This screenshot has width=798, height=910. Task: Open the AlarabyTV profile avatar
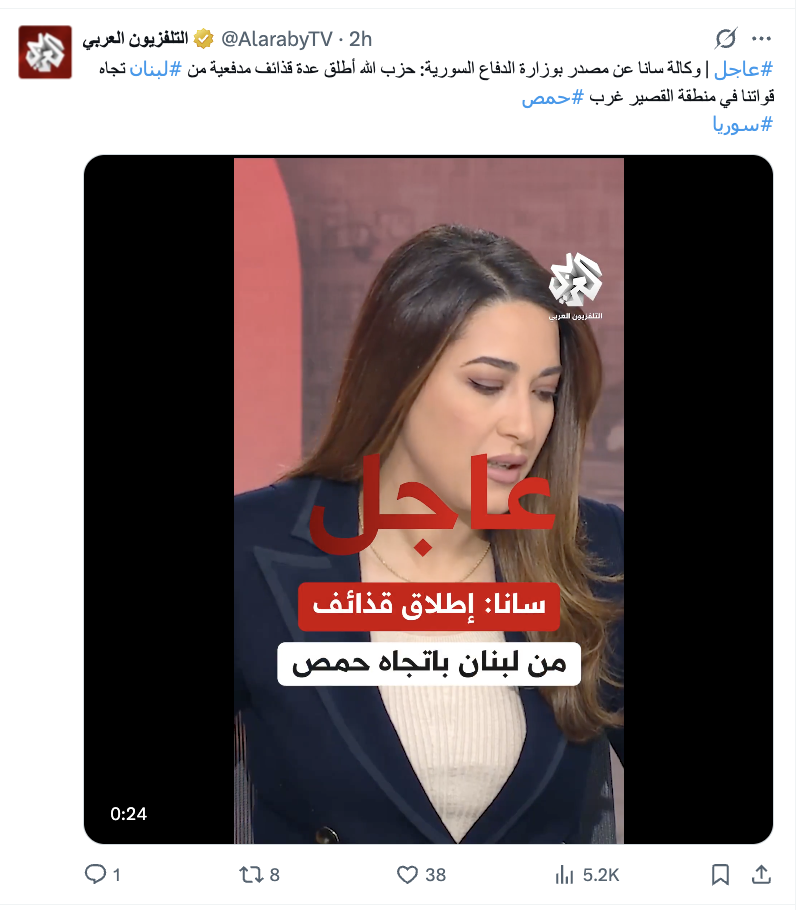45,52
